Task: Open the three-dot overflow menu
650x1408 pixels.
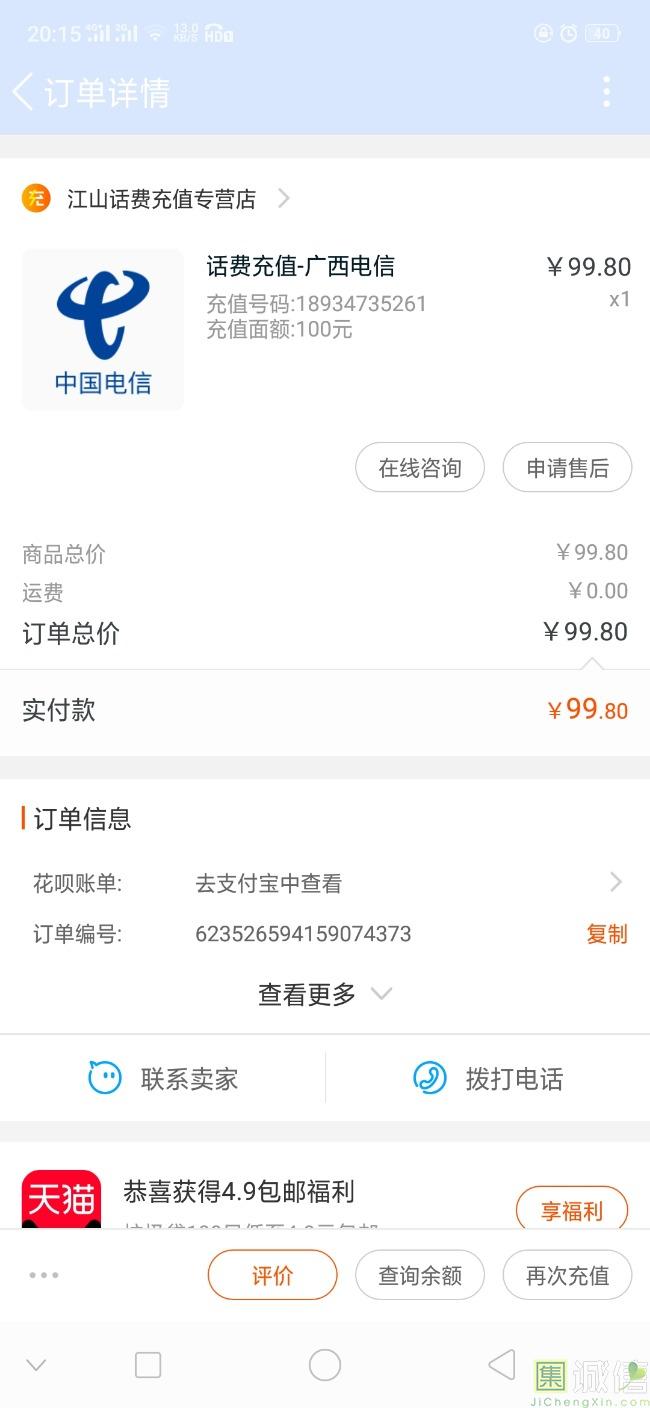Action: pyautogui.click(x=606, y=92)
